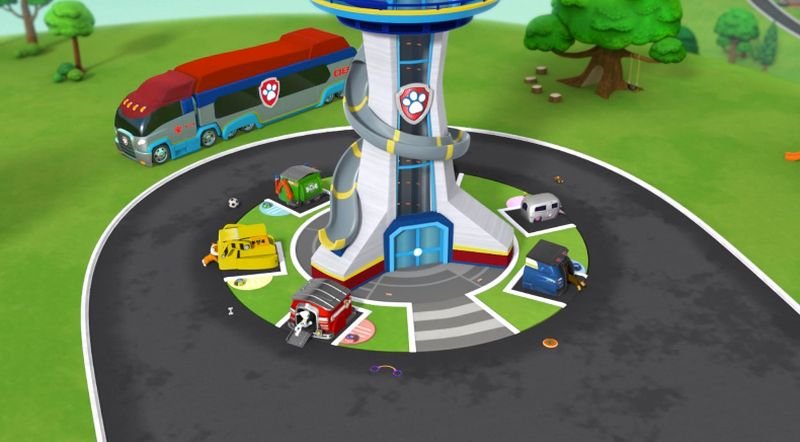Pick up the orange frisbee on the road

point(550,343)
